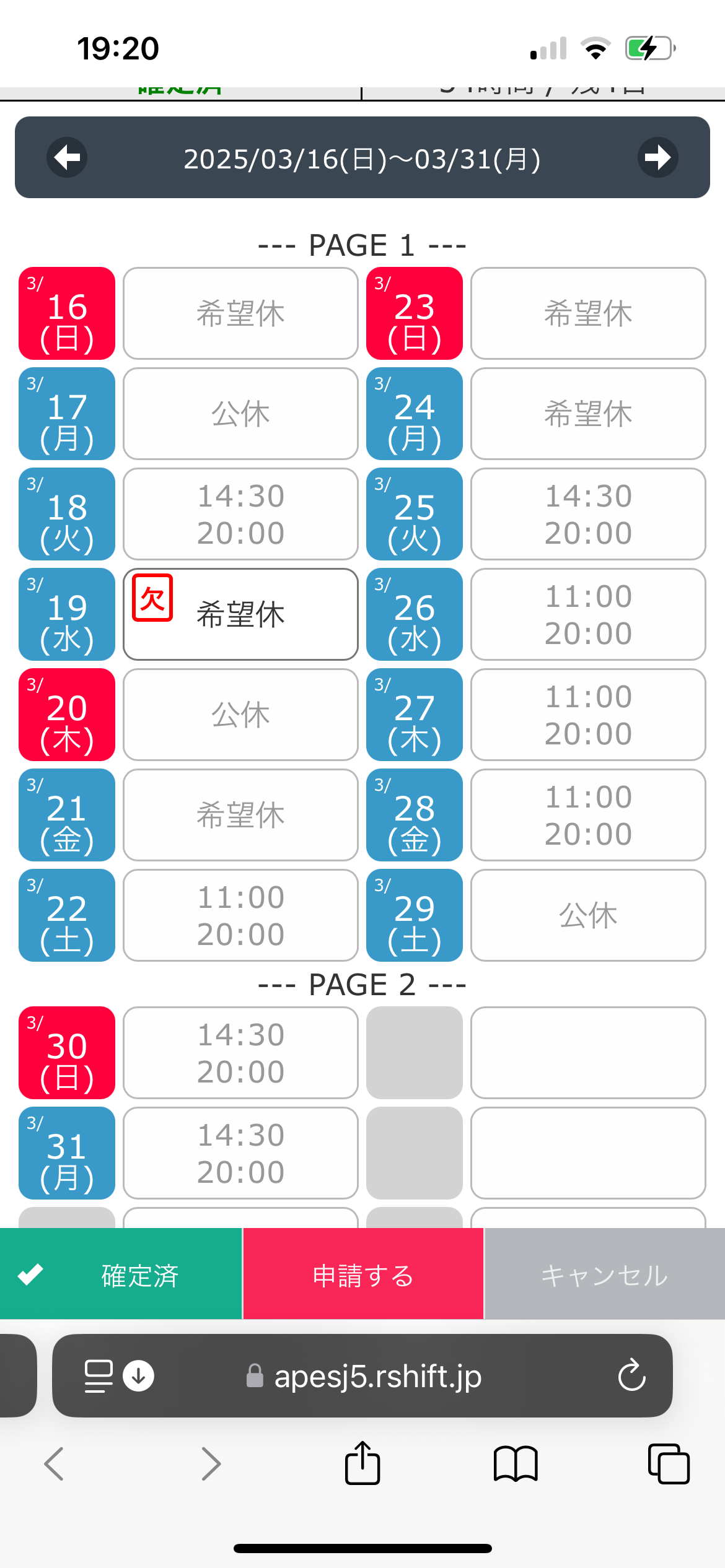Image resolution: width=725 pixels, height=1568 pixels.
Task: Tap the address bar URL
Action: coord(377,1376)
